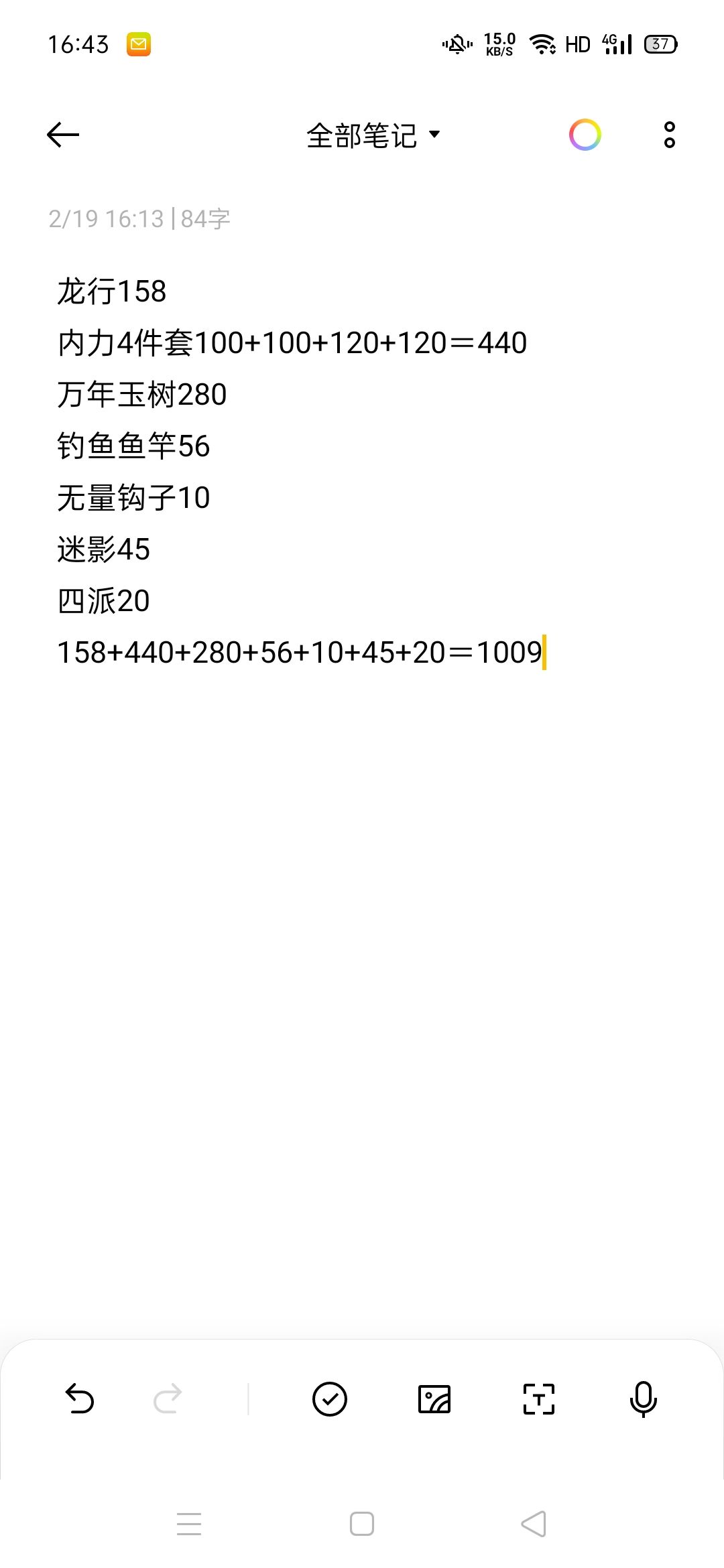Open the text scan tool

(x=539, y=1399)
